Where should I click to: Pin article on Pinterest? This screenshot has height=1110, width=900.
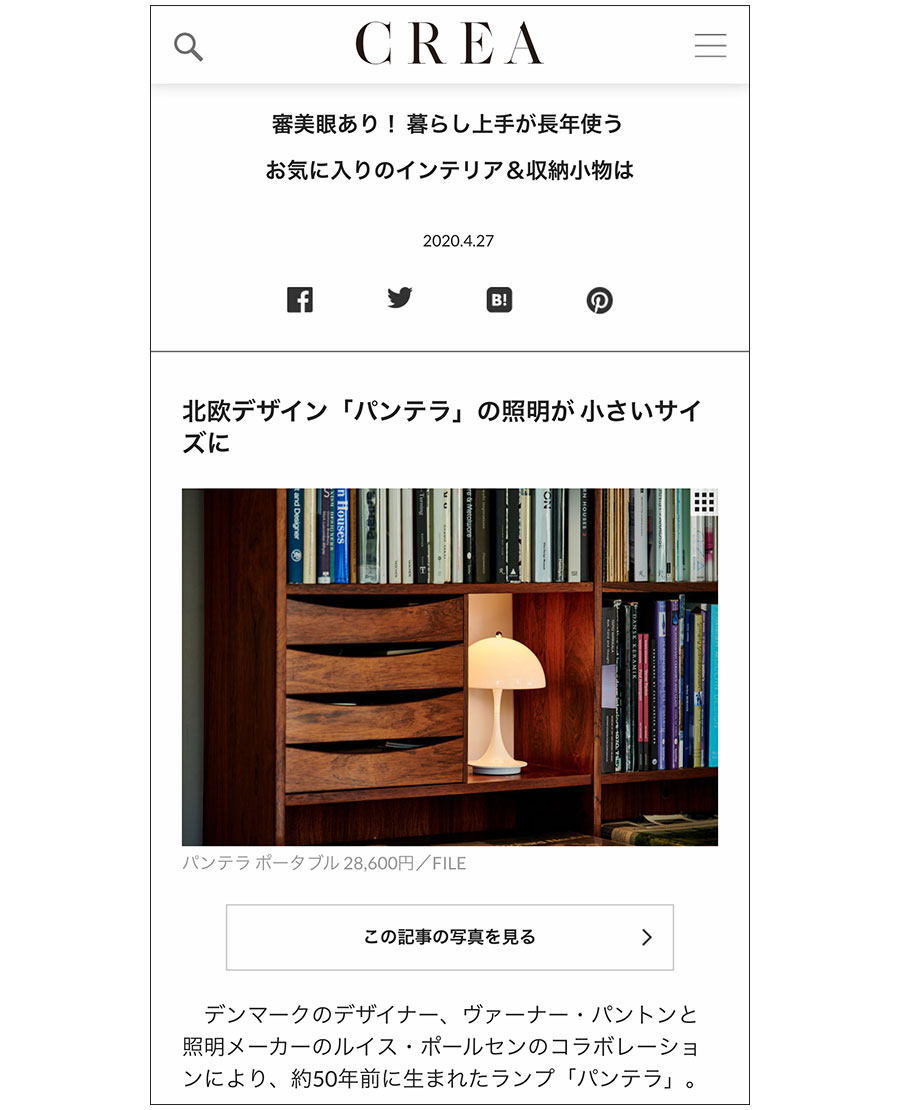599,300
